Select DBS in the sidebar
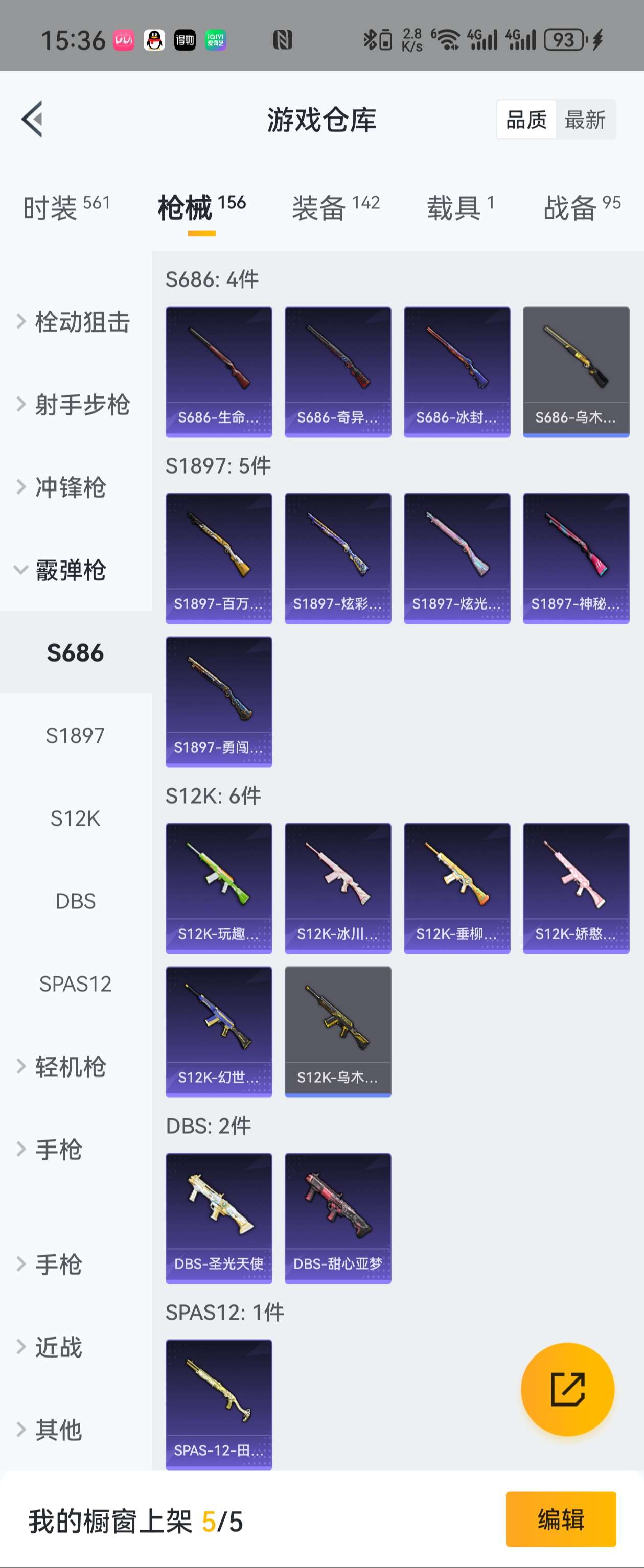The width and height of the screenshot is (644, 1568). (75, 901)
